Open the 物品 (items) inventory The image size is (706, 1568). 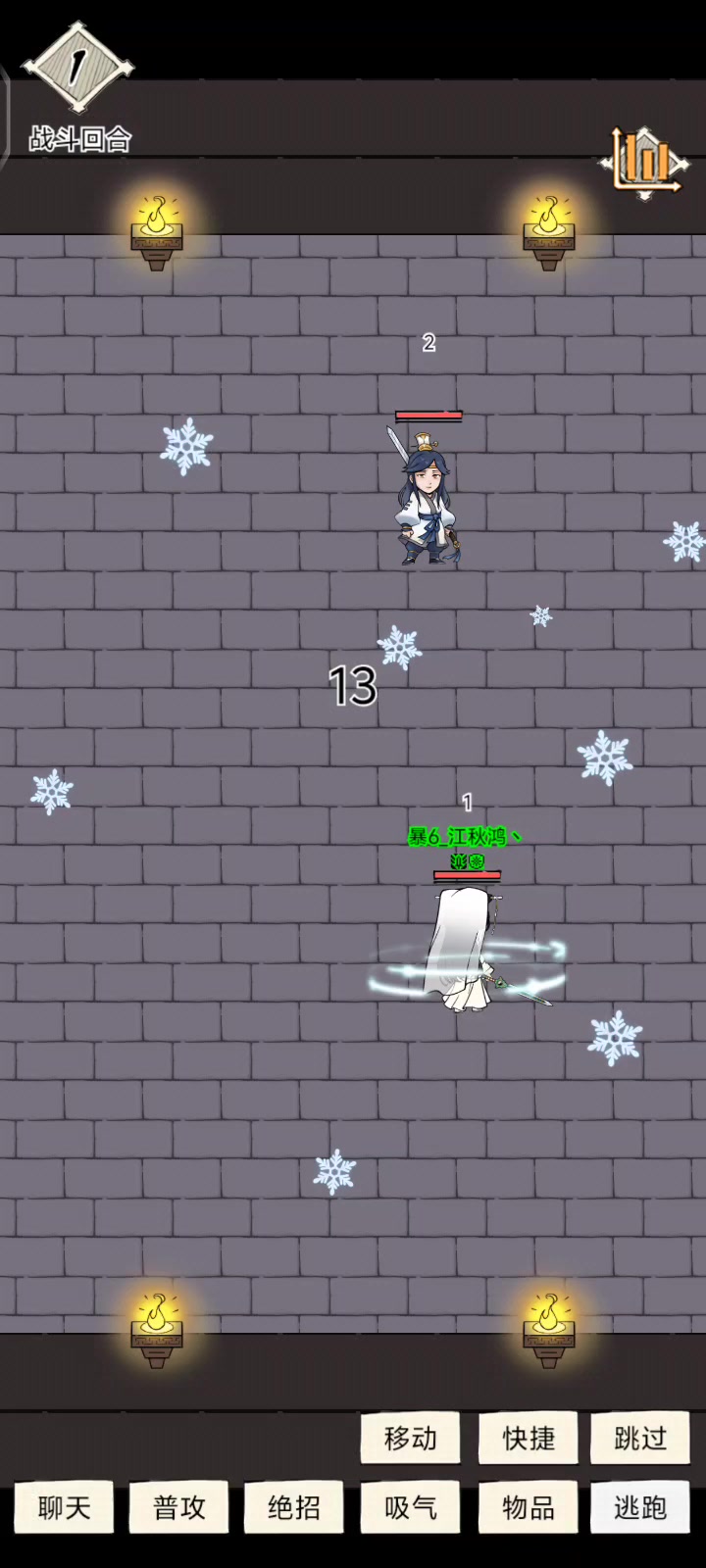(528, 1507)
